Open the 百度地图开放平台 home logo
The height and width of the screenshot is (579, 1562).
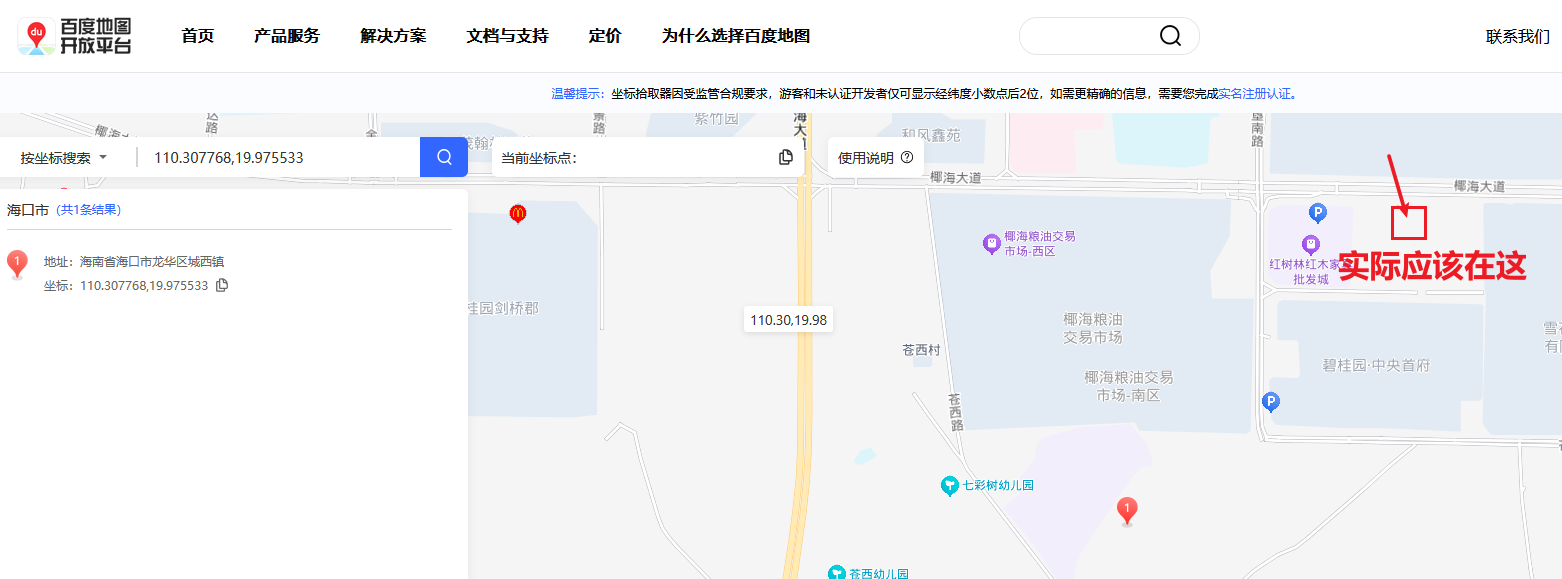(75, 36)
